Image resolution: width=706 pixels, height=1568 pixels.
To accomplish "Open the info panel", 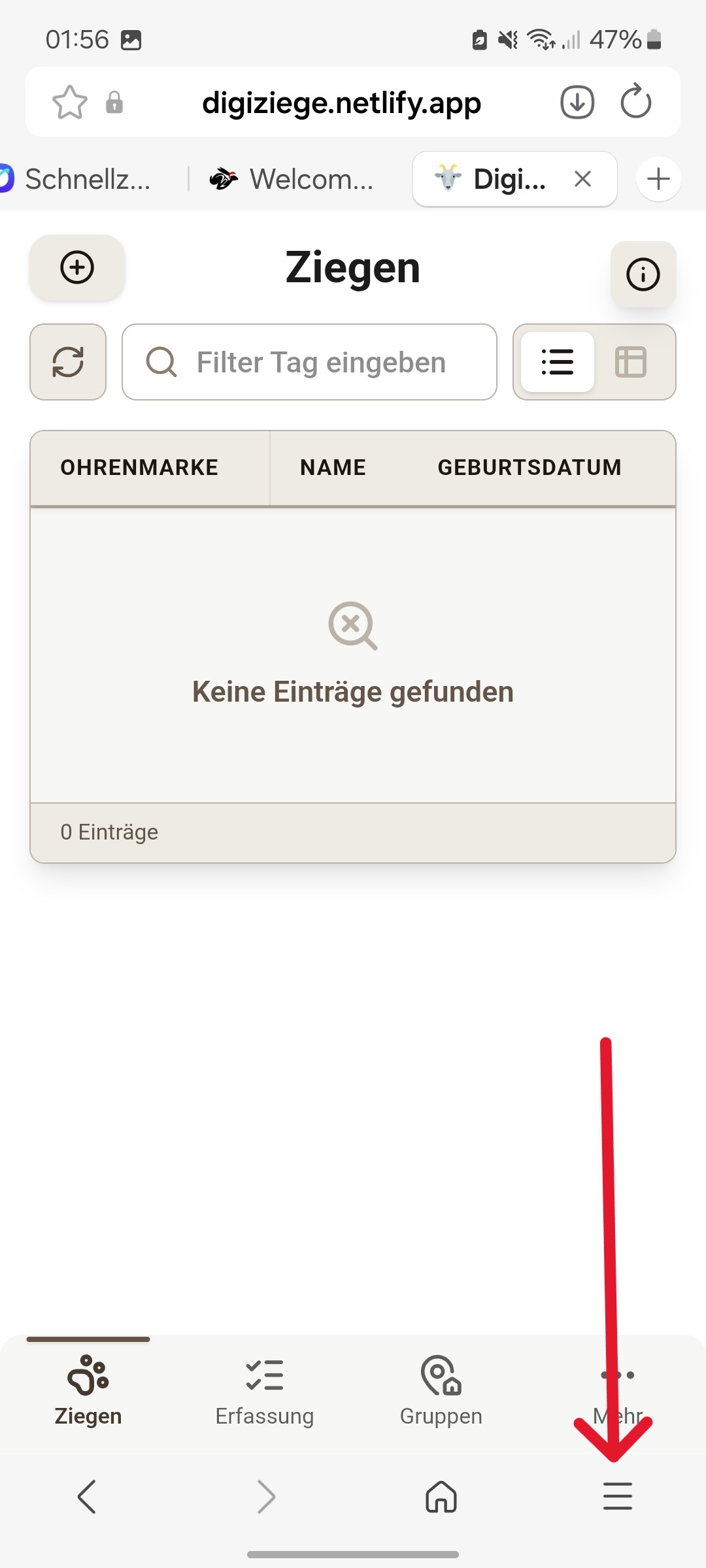I will point(643,274).
